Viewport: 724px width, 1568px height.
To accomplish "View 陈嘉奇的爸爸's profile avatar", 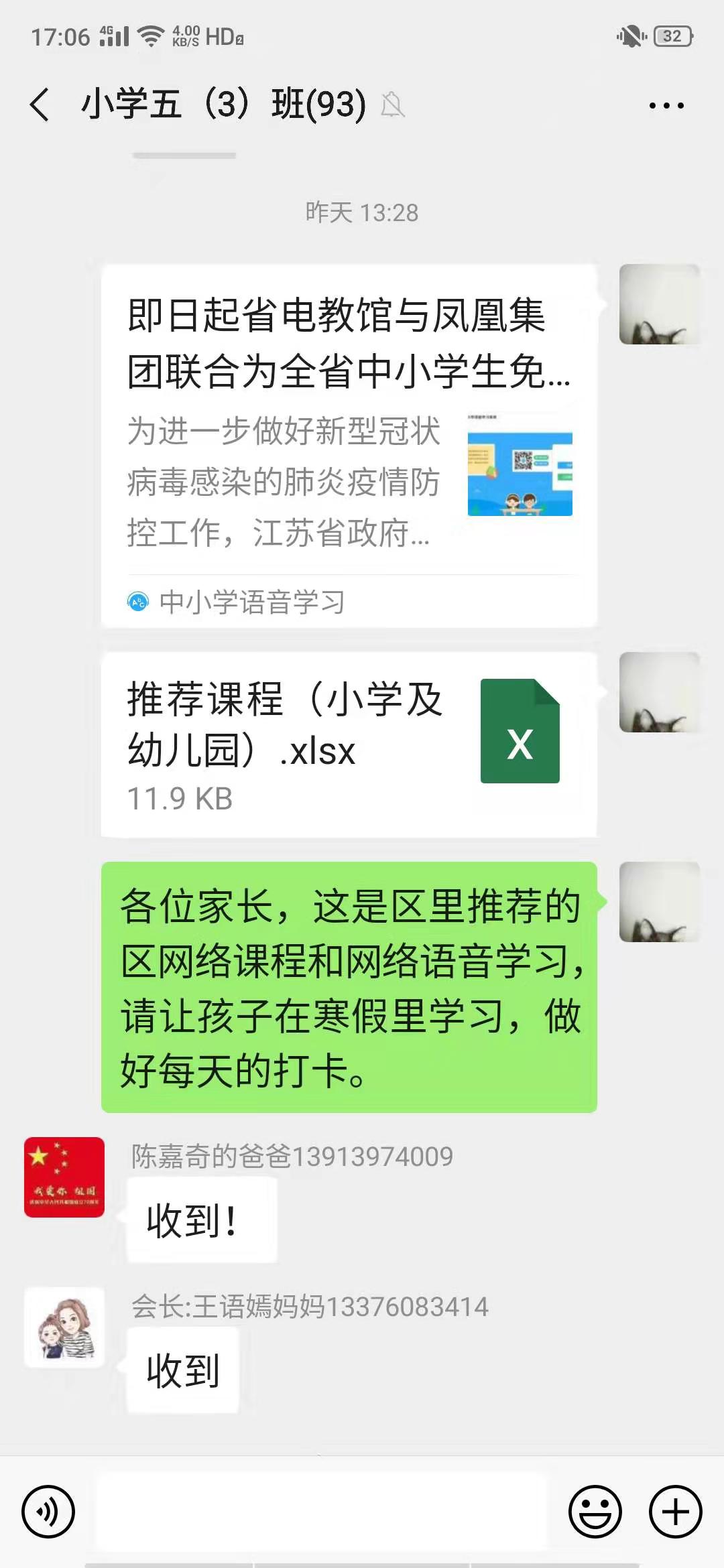I will 64,1177.
